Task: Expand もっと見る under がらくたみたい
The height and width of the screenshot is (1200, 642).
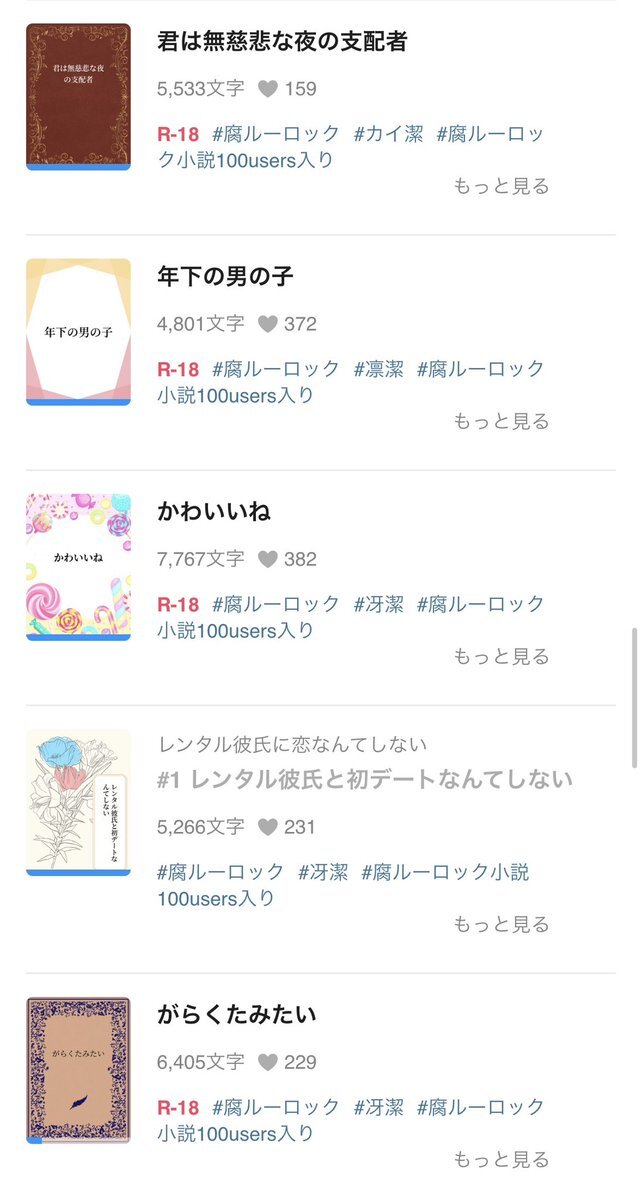Action: [x=501, y=1159]
